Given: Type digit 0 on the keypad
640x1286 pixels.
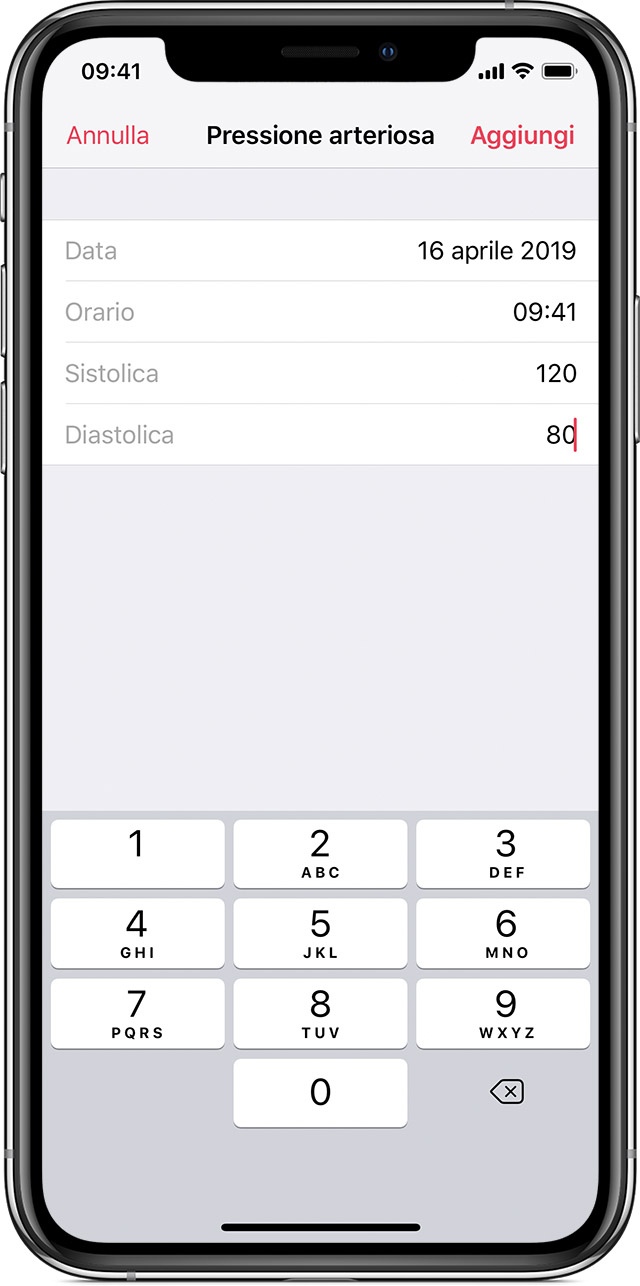Looking at the screenshot, I should click(320, 1092).
